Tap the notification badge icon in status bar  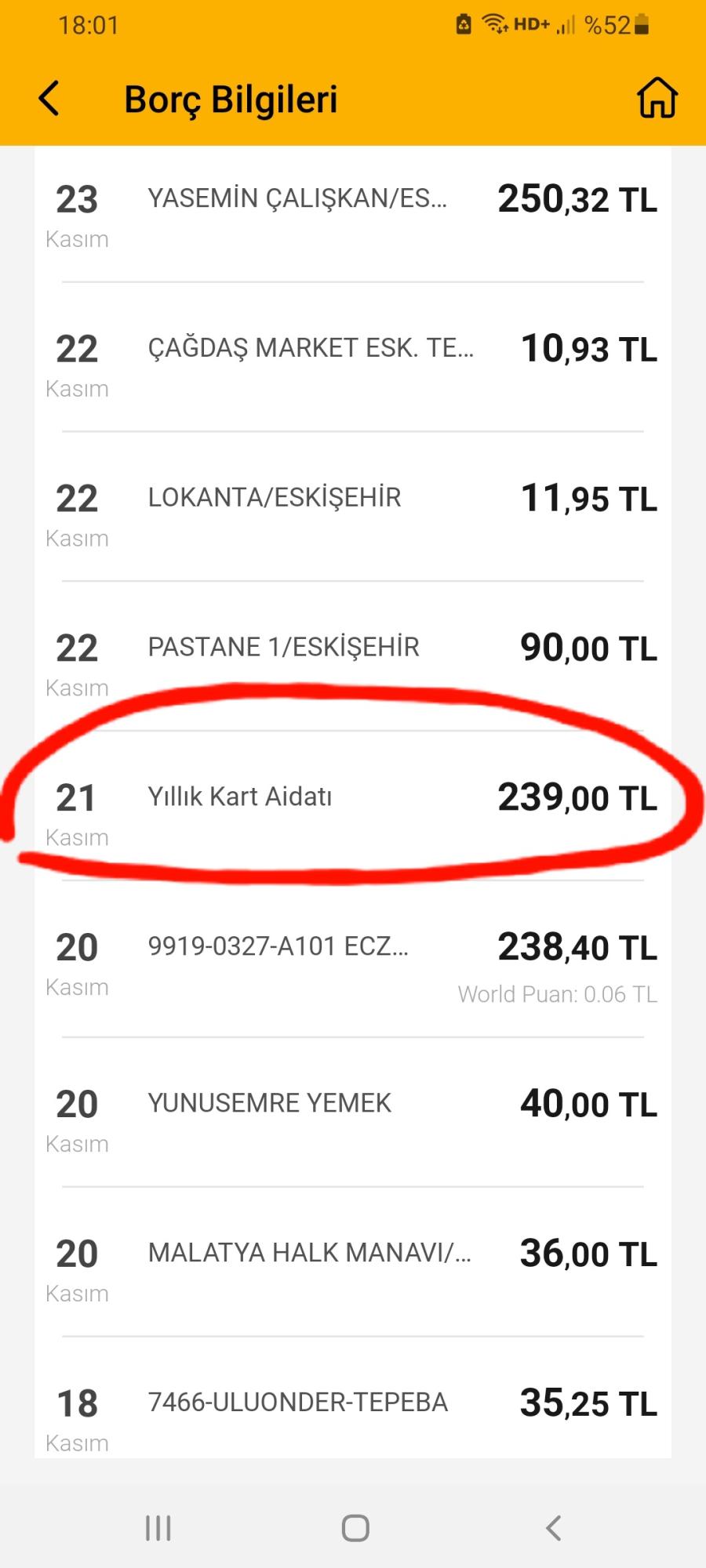tap(464, 24)
